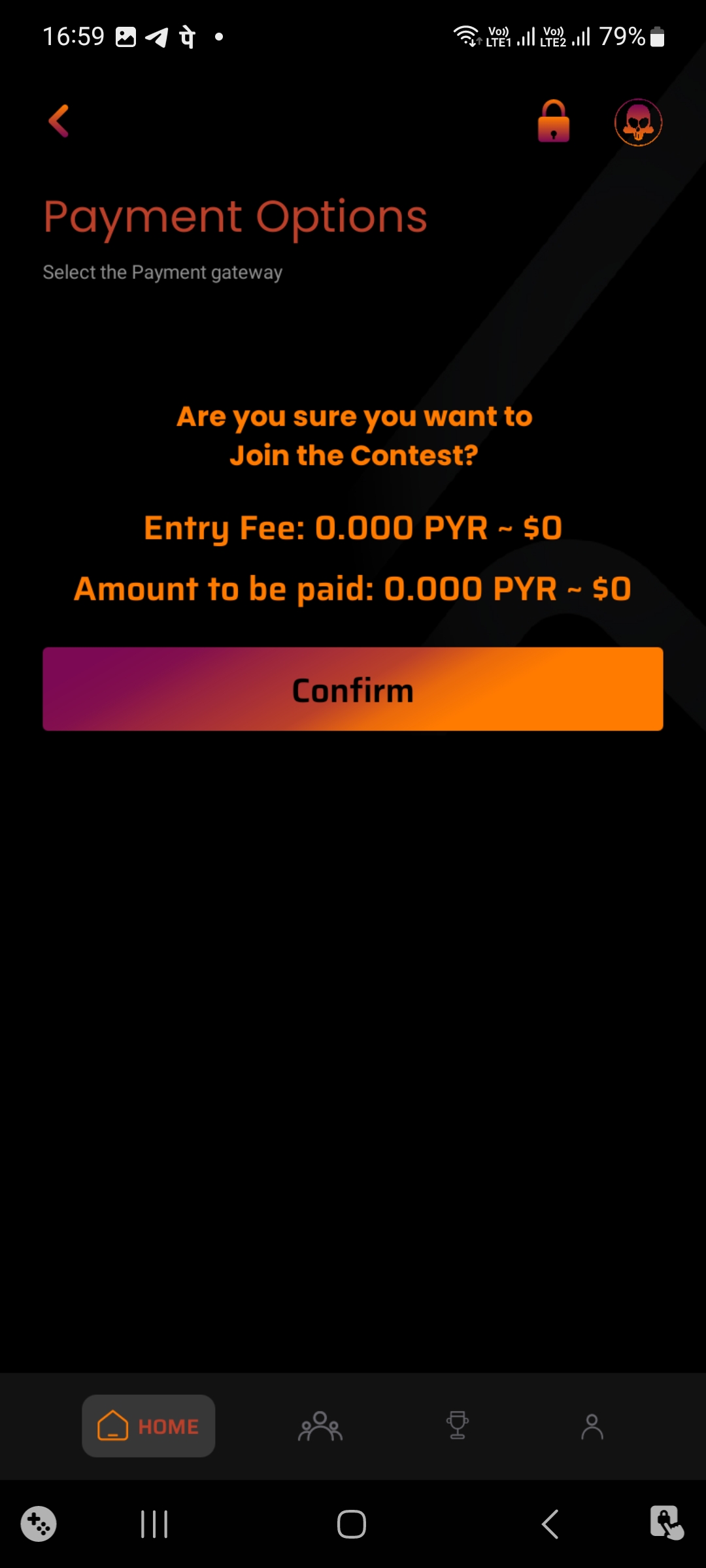The height and width of the screenshot is (1568, 706).
Task: Open system recent apps
Action: pyautogui.click(x=154, y=1524)
